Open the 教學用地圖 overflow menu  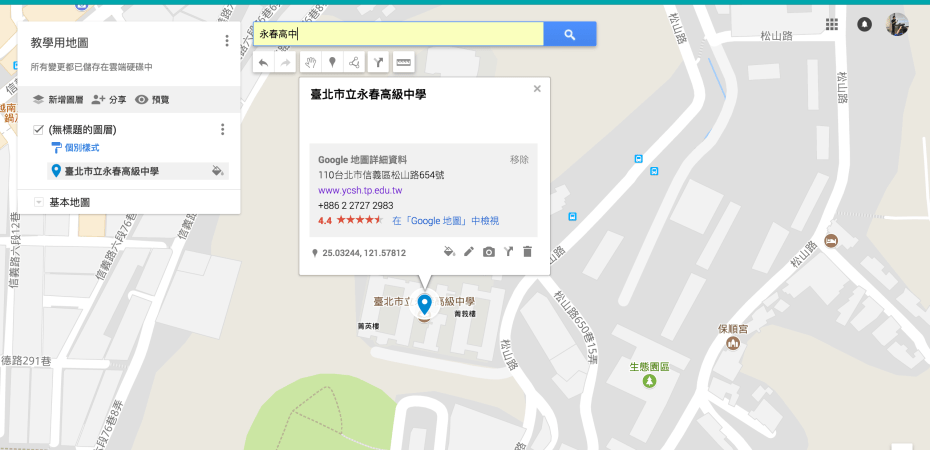227,41
